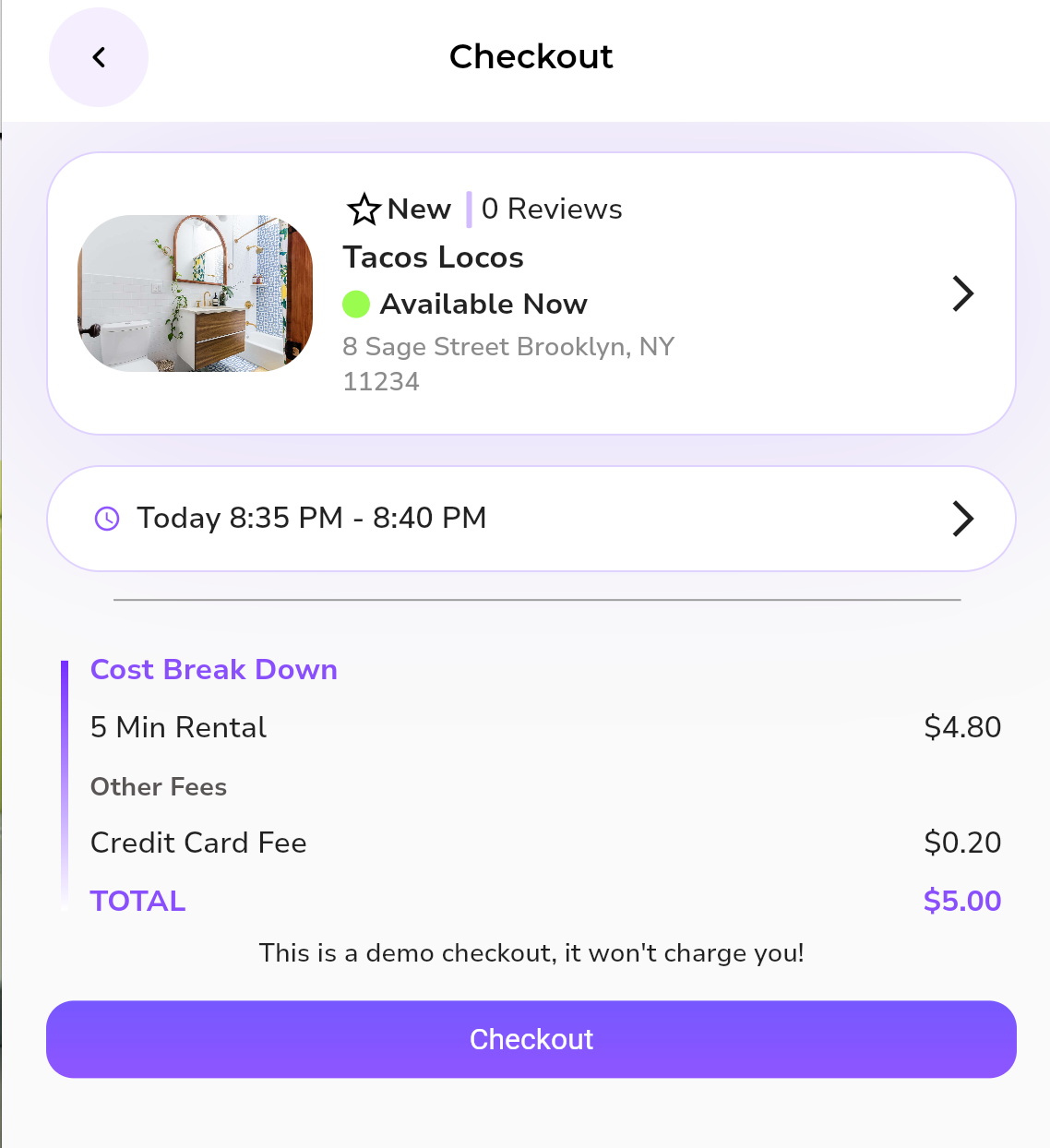Viewport: 1050px width, 1148px height.
Task: Open the Tacos Locos listing card
Action: click(531, 293)
